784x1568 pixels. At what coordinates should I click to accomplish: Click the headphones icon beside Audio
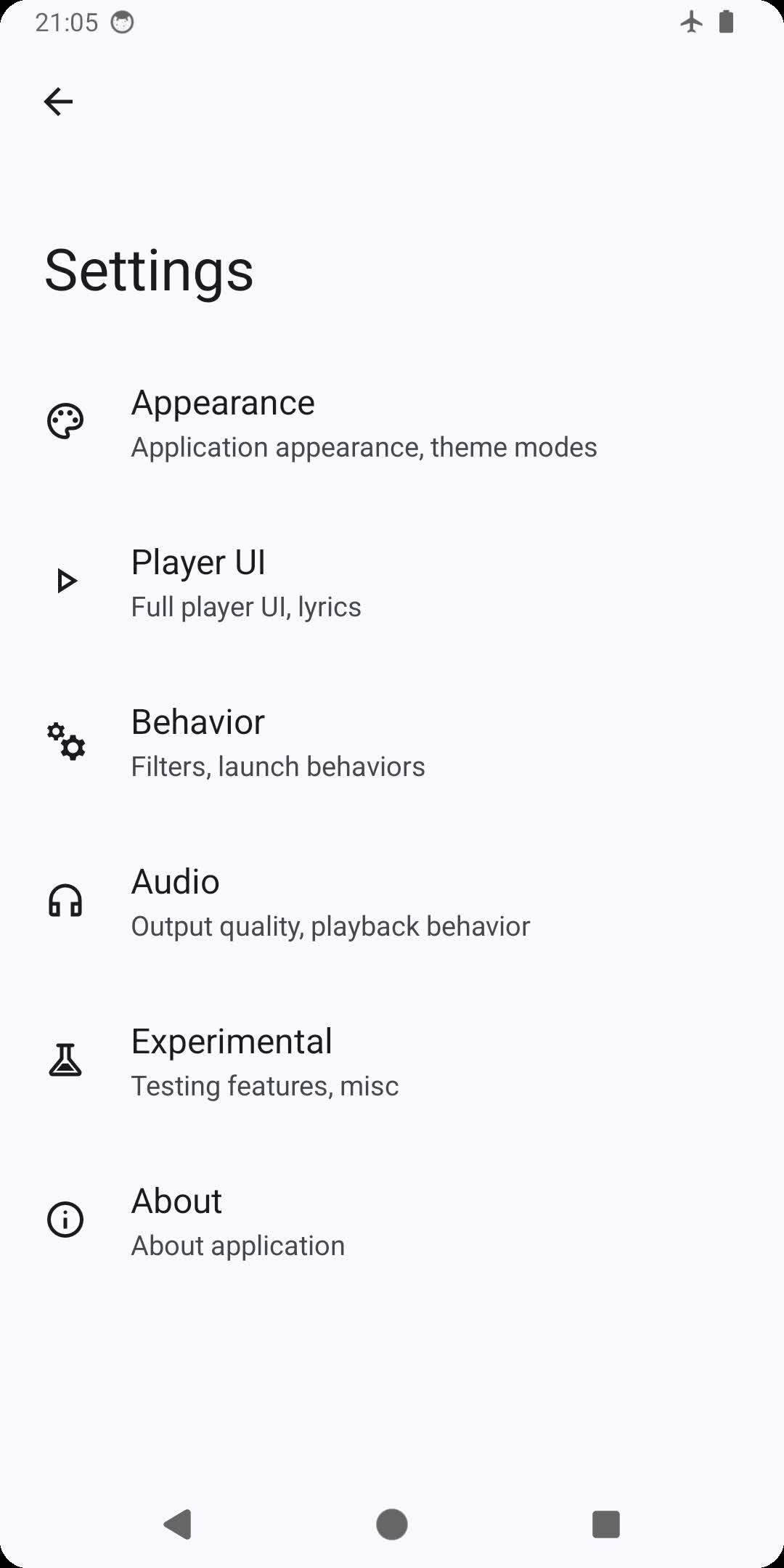(65, 902)
